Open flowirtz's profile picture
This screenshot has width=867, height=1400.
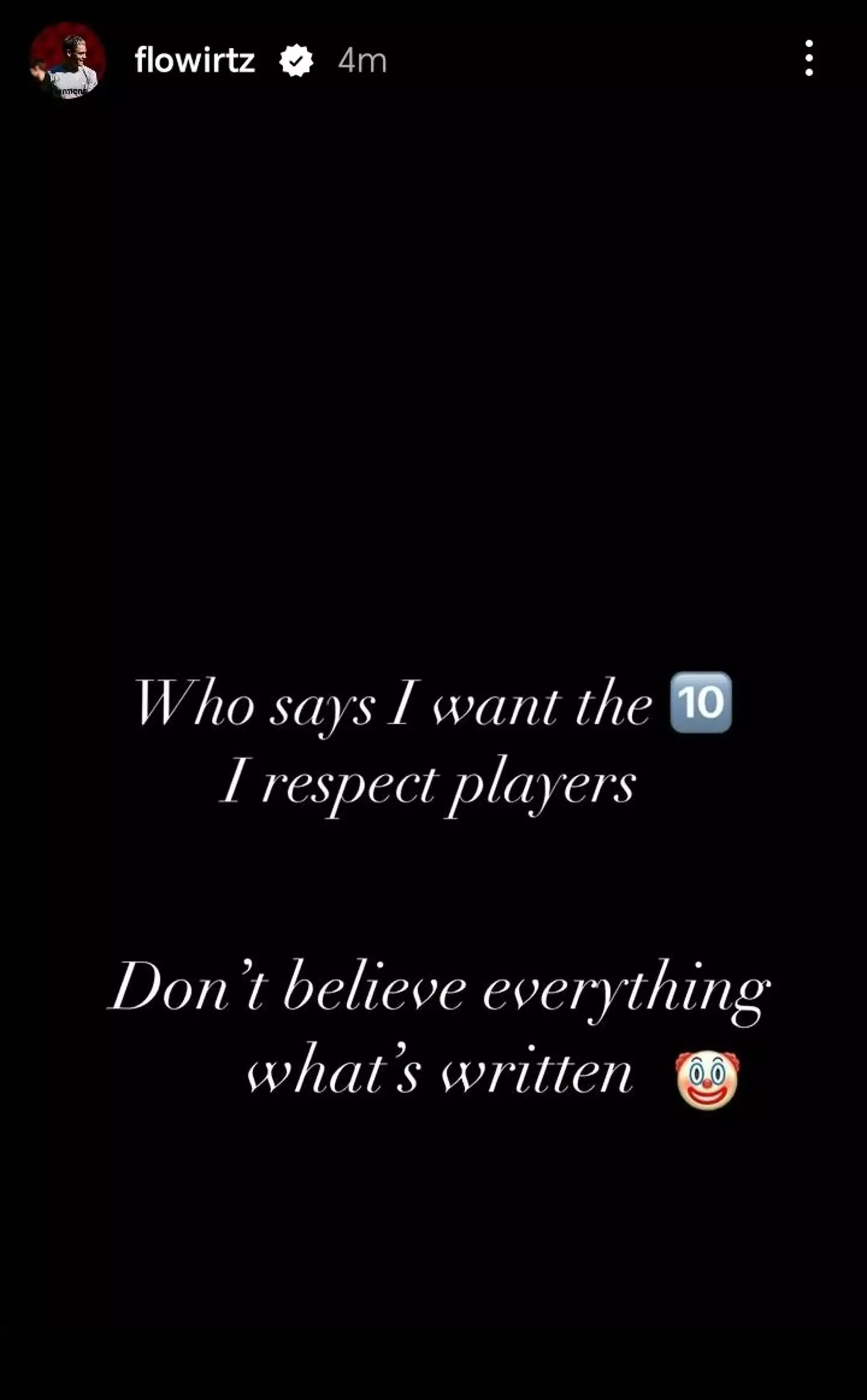(67, 61)
